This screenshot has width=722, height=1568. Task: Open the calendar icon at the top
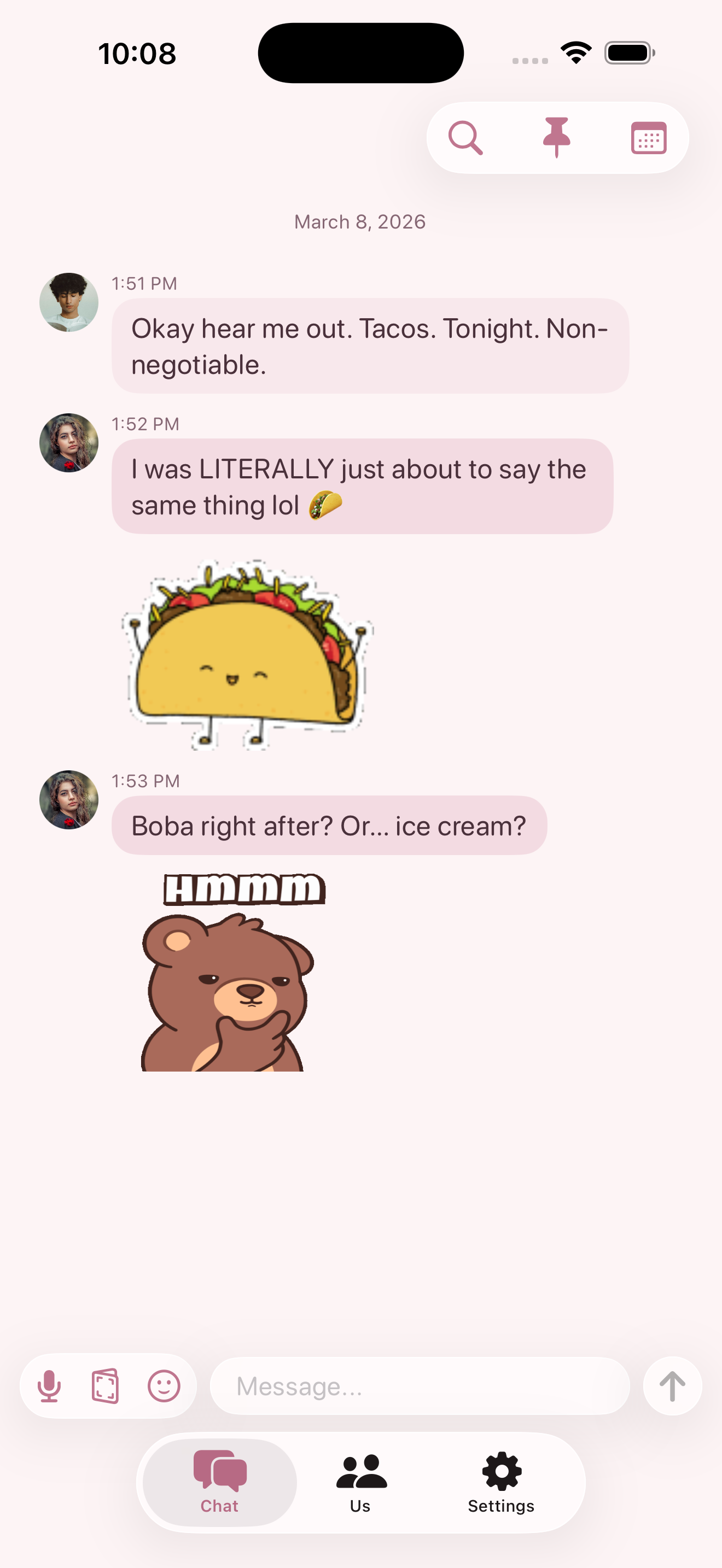click(648, 138)
